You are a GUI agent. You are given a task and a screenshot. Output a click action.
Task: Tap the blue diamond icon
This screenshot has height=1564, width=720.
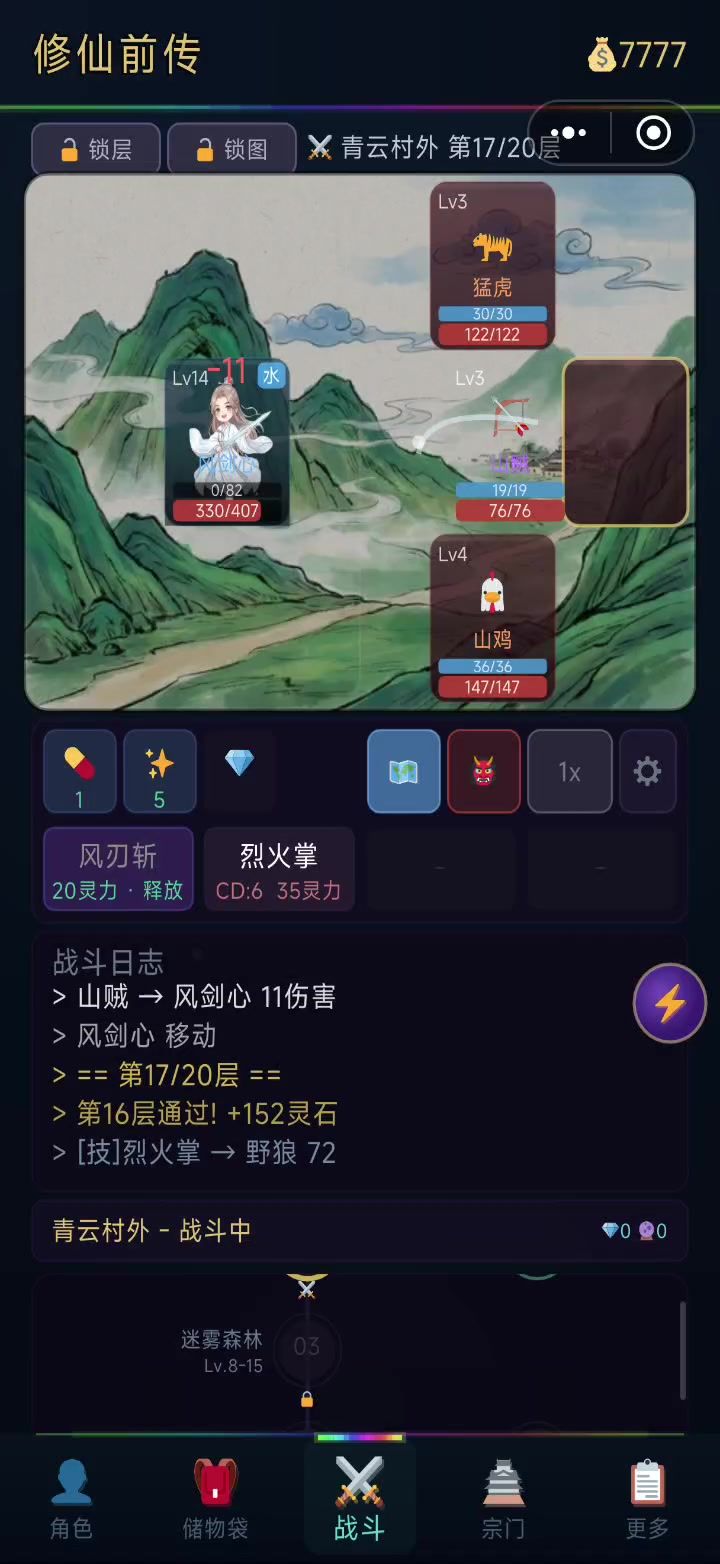click(x=240, y=764)
